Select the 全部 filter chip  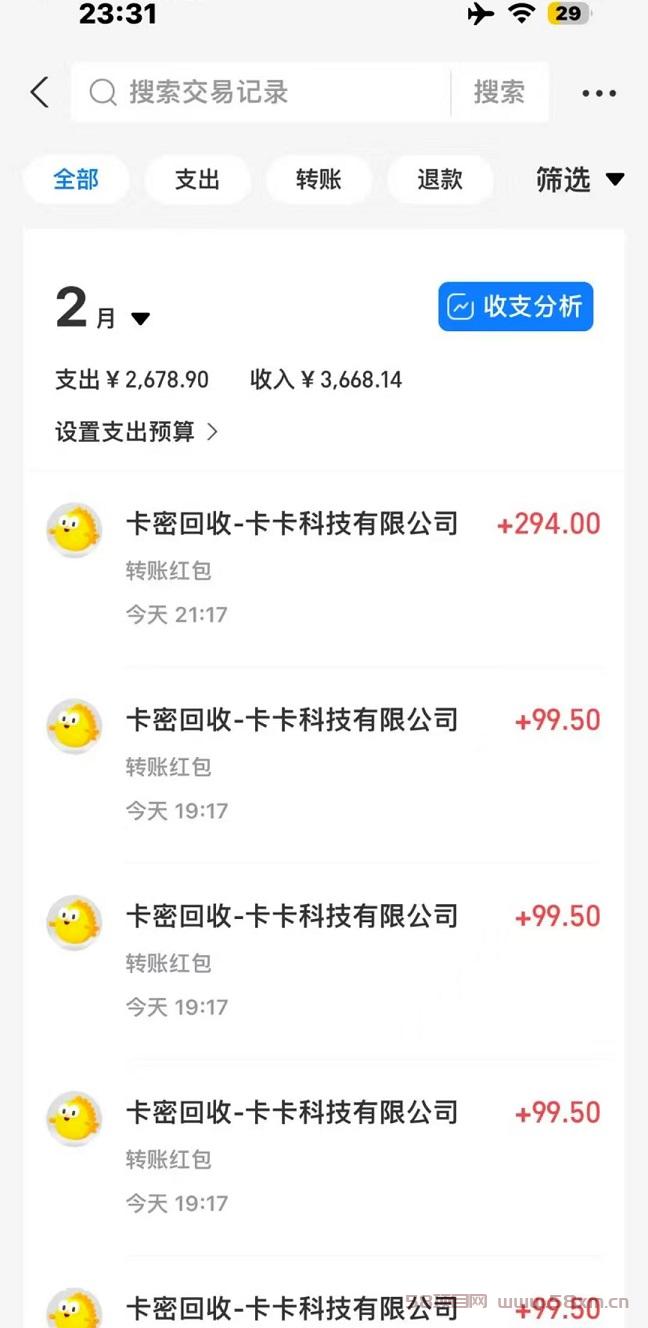click(76, 180)
